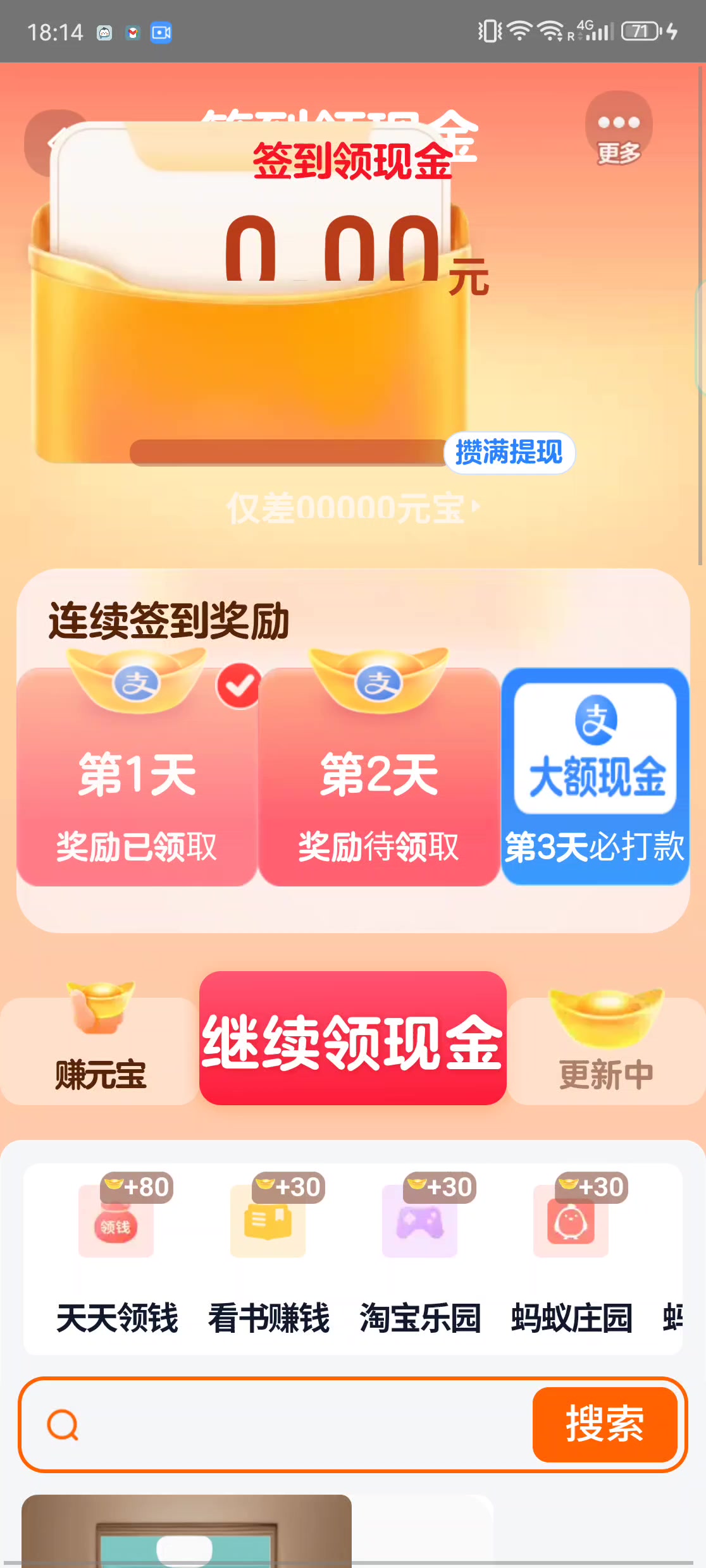706x1568 pixels.
Task: Tap the orange 搜索 button
Action: click(605, 1425)
